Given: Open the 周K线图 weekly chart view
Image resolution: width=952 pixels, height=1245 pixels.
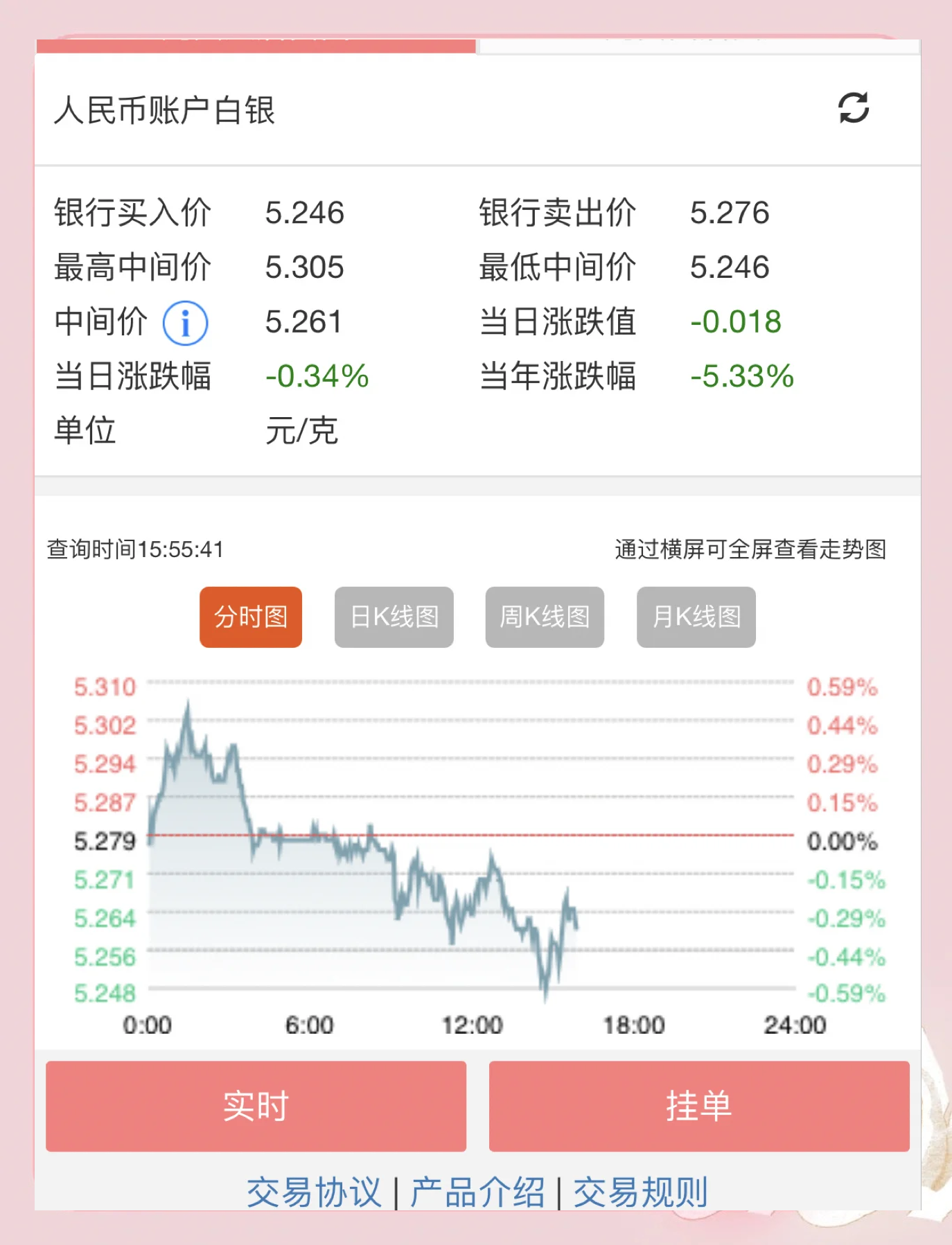Looking at the screenshot, I should pos(545,617).
